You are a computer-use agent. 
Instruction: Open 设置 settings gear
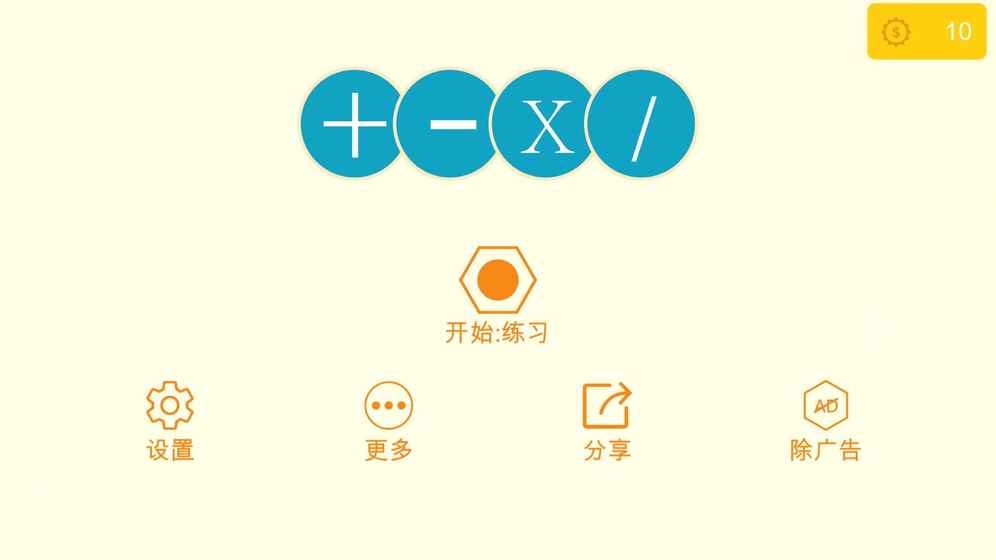click(x=170, y=406)
